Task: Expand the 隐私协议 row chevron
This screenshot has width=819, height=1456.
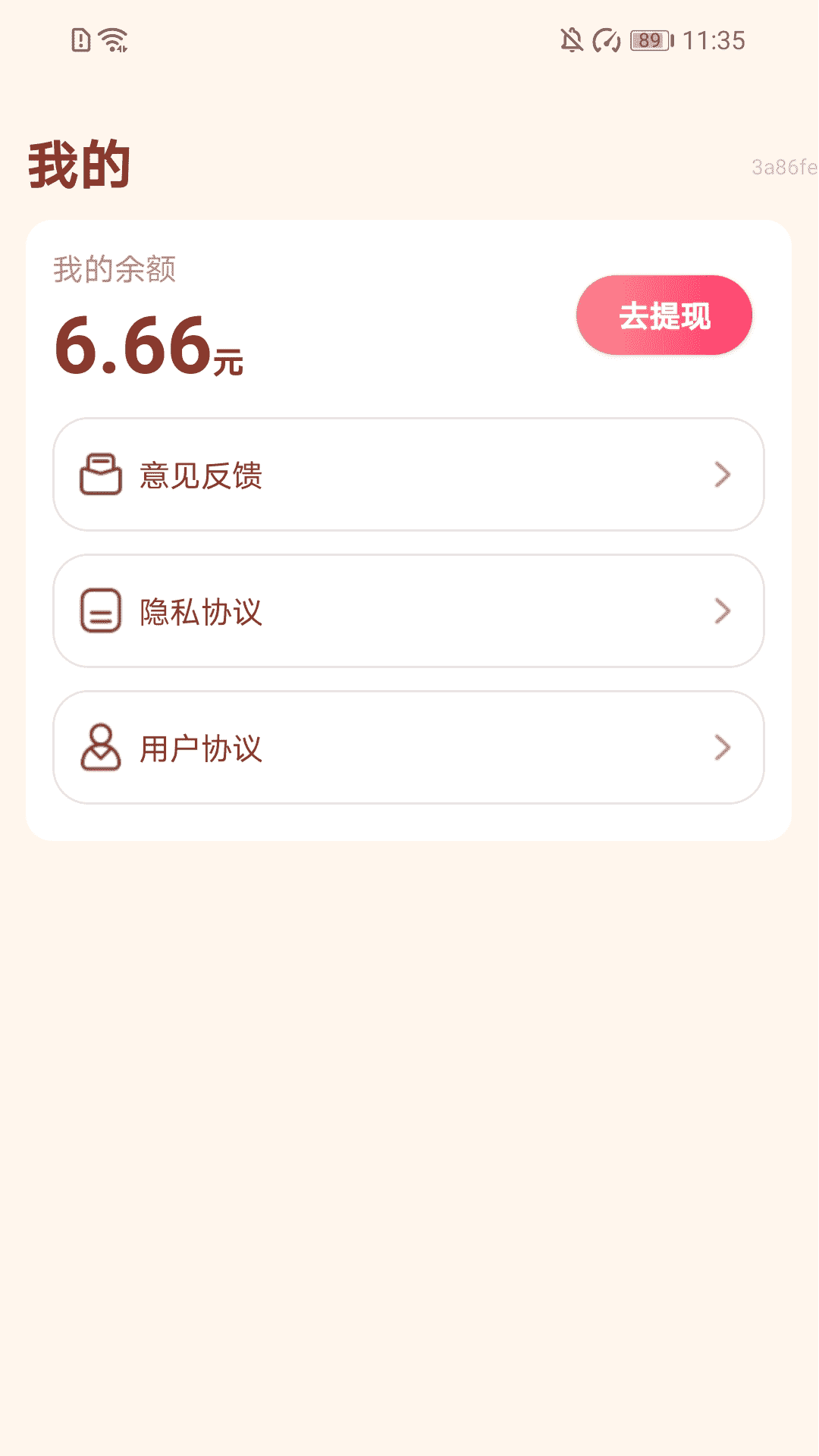Action: [723, 611]
